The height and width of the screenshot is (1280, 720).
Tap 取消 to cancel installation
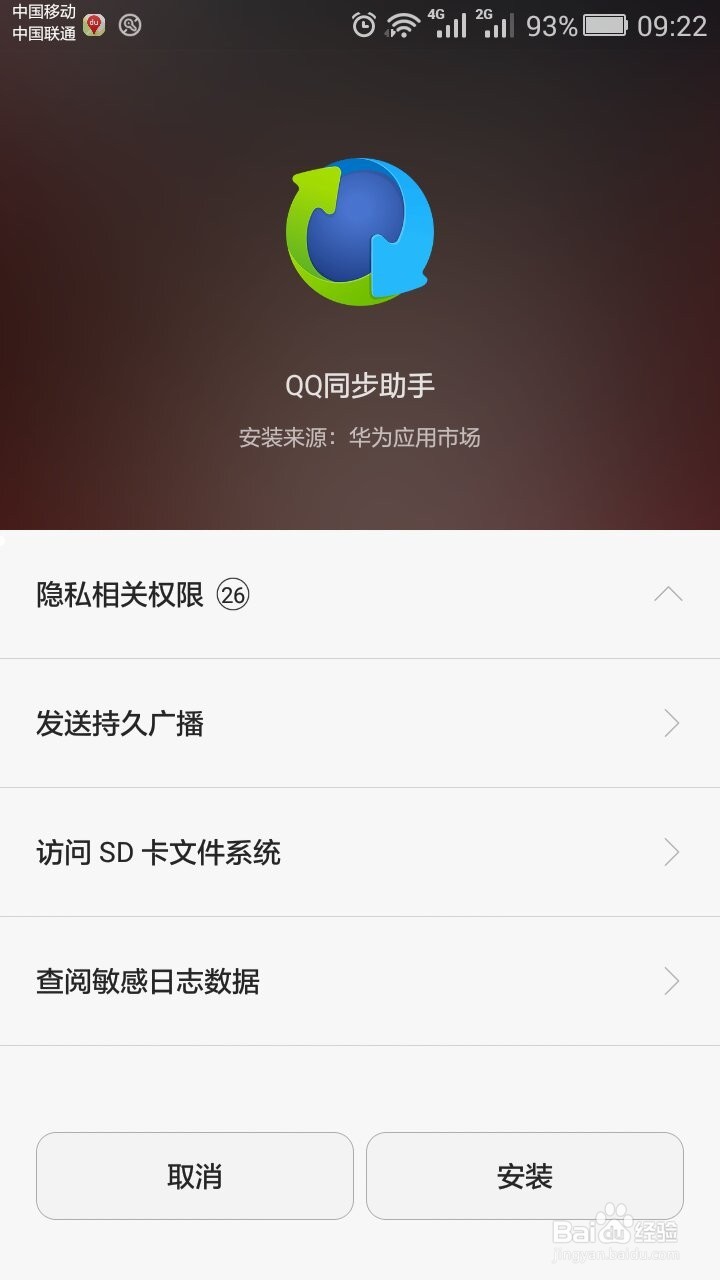195,1176
